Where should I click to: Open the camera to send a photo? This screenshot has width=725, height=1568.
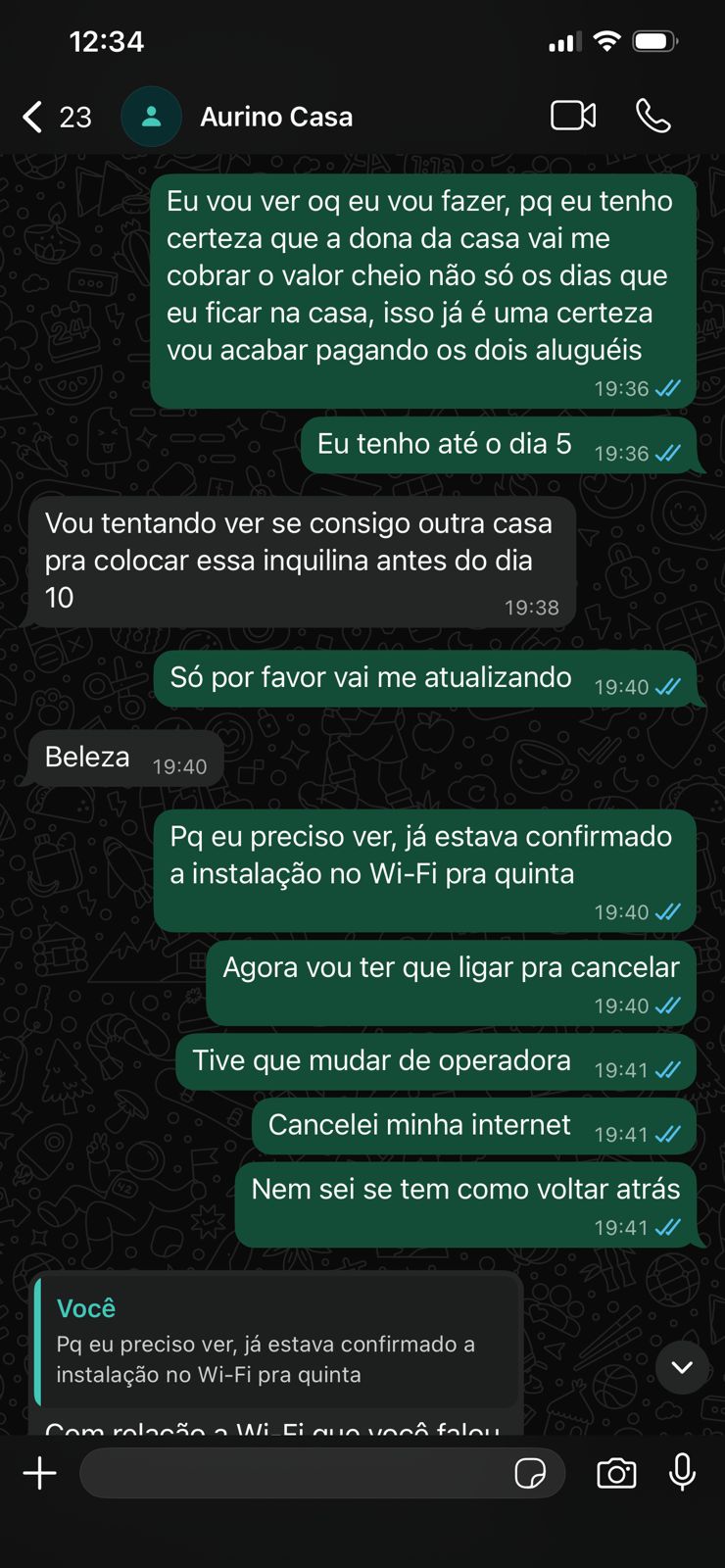616,1473
